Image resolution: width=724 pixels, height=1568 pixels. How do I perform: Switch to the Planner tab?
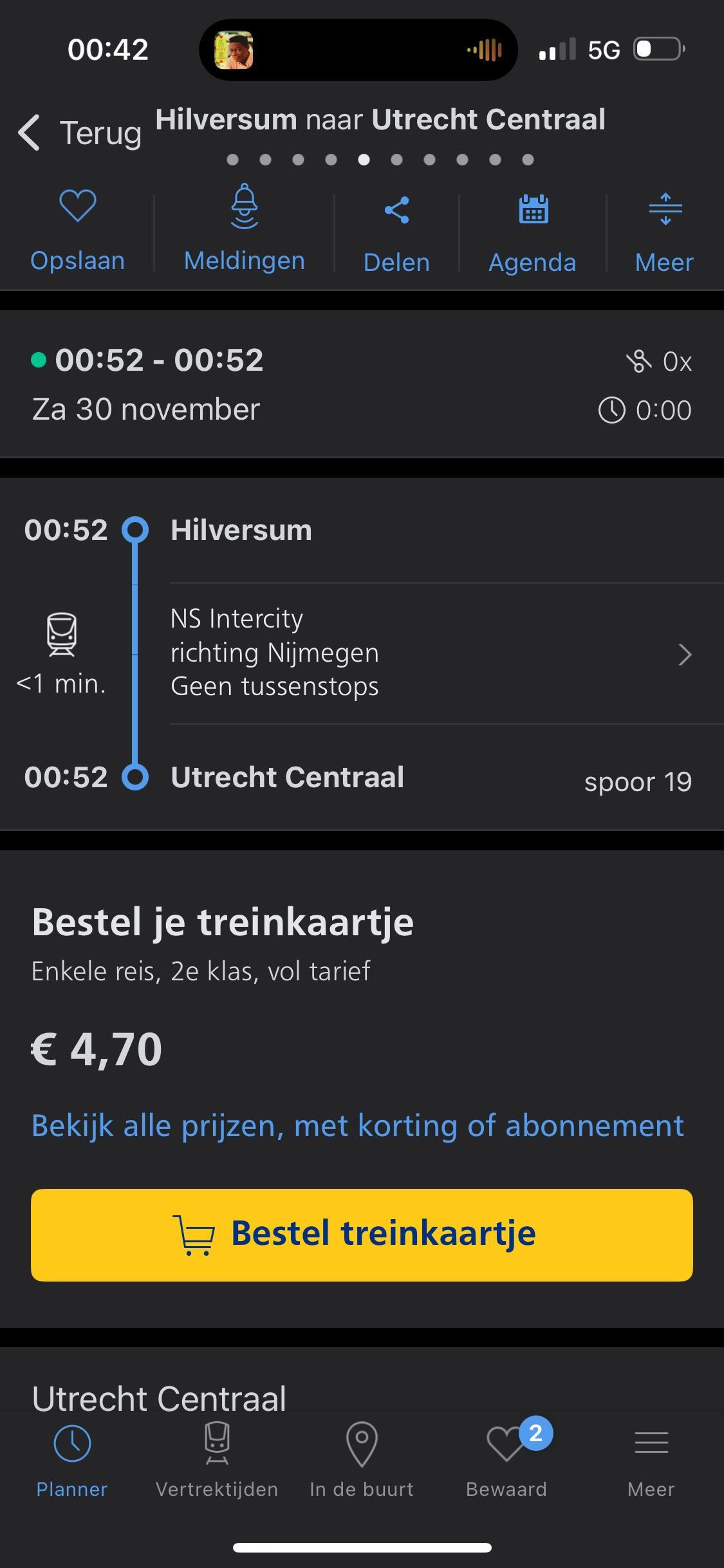(x=72, y=1460)
